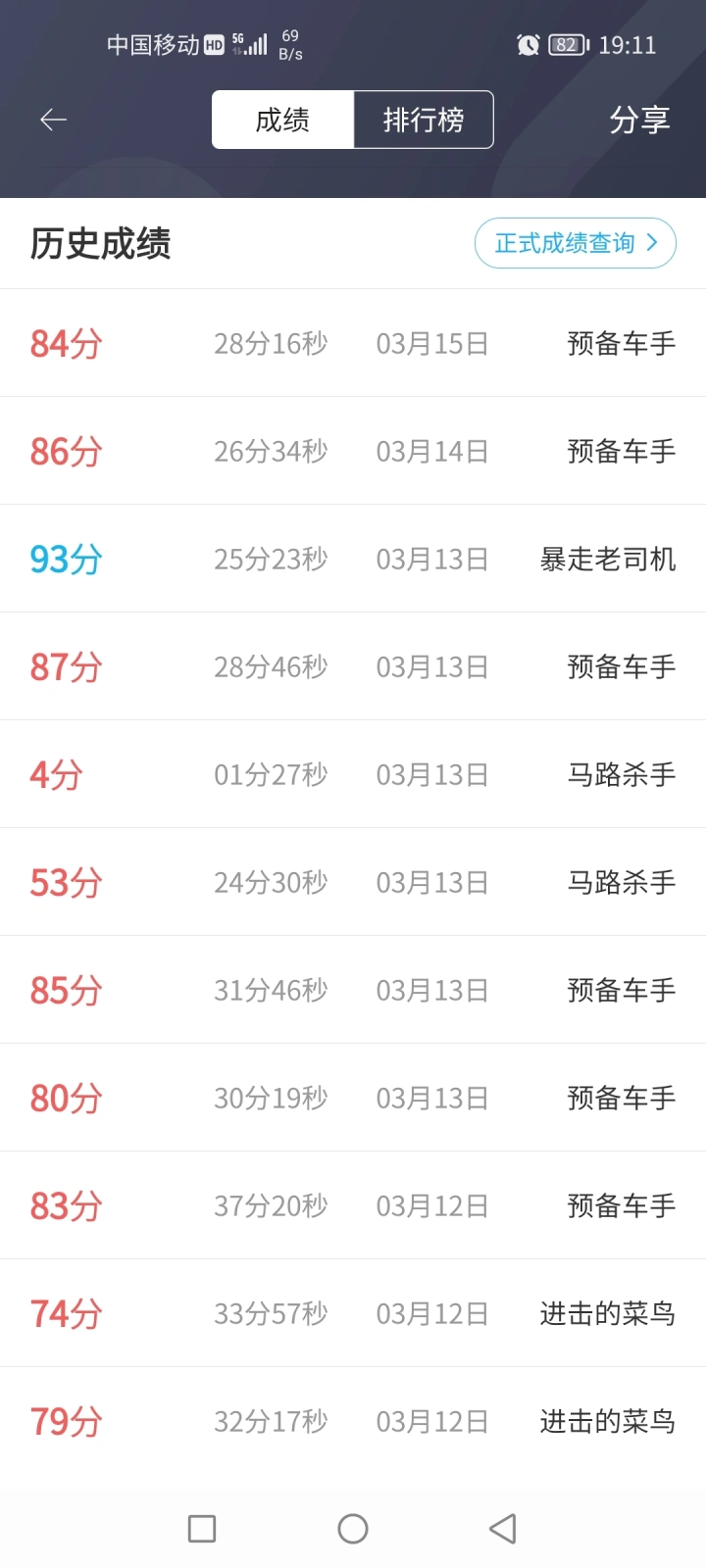This screenshot has width=706, height=1568.
Task: Open the 80分 record with 30分19秒
Action: click(x=353, y=1098)
